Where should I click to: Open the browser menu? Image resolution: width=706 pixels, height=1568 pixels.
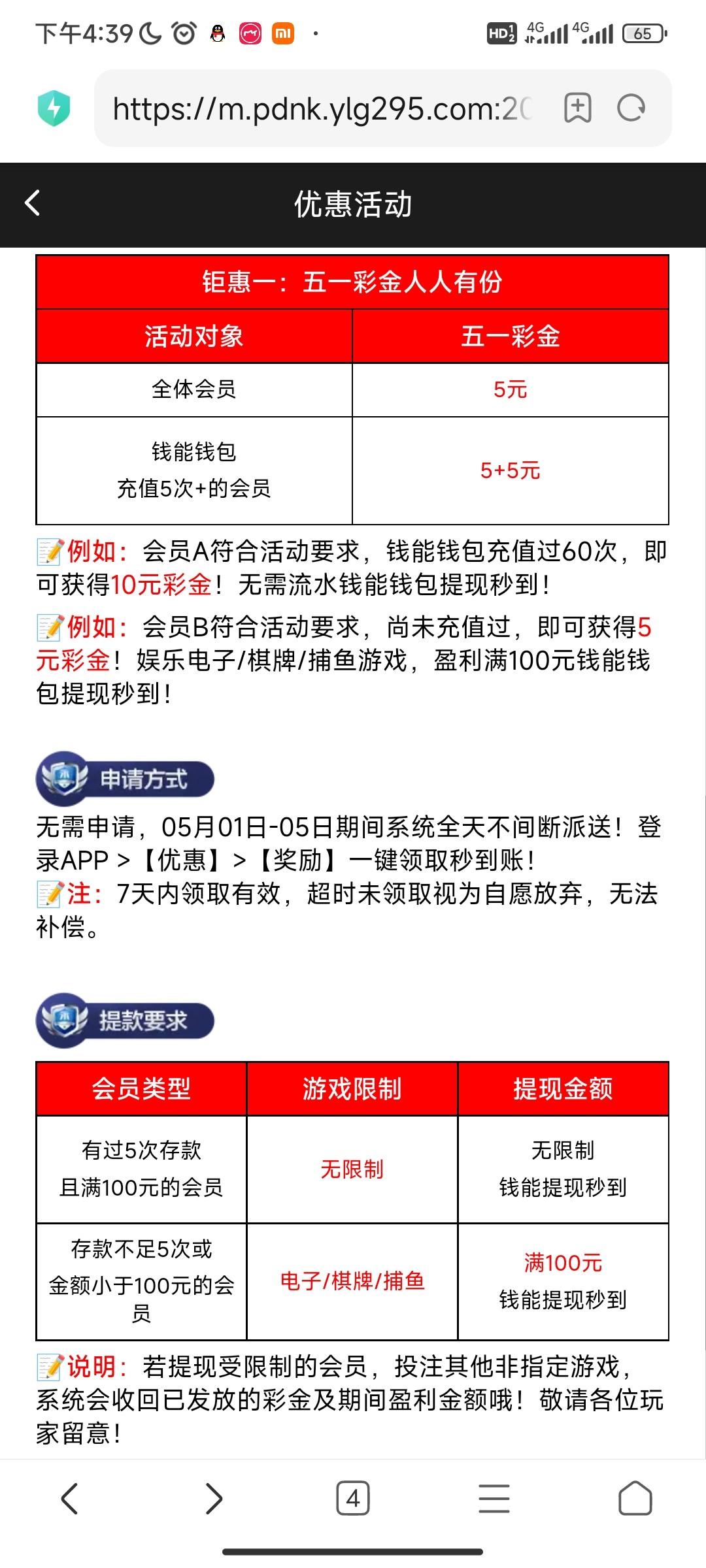pyautogui.click(x=494, y=1498)
